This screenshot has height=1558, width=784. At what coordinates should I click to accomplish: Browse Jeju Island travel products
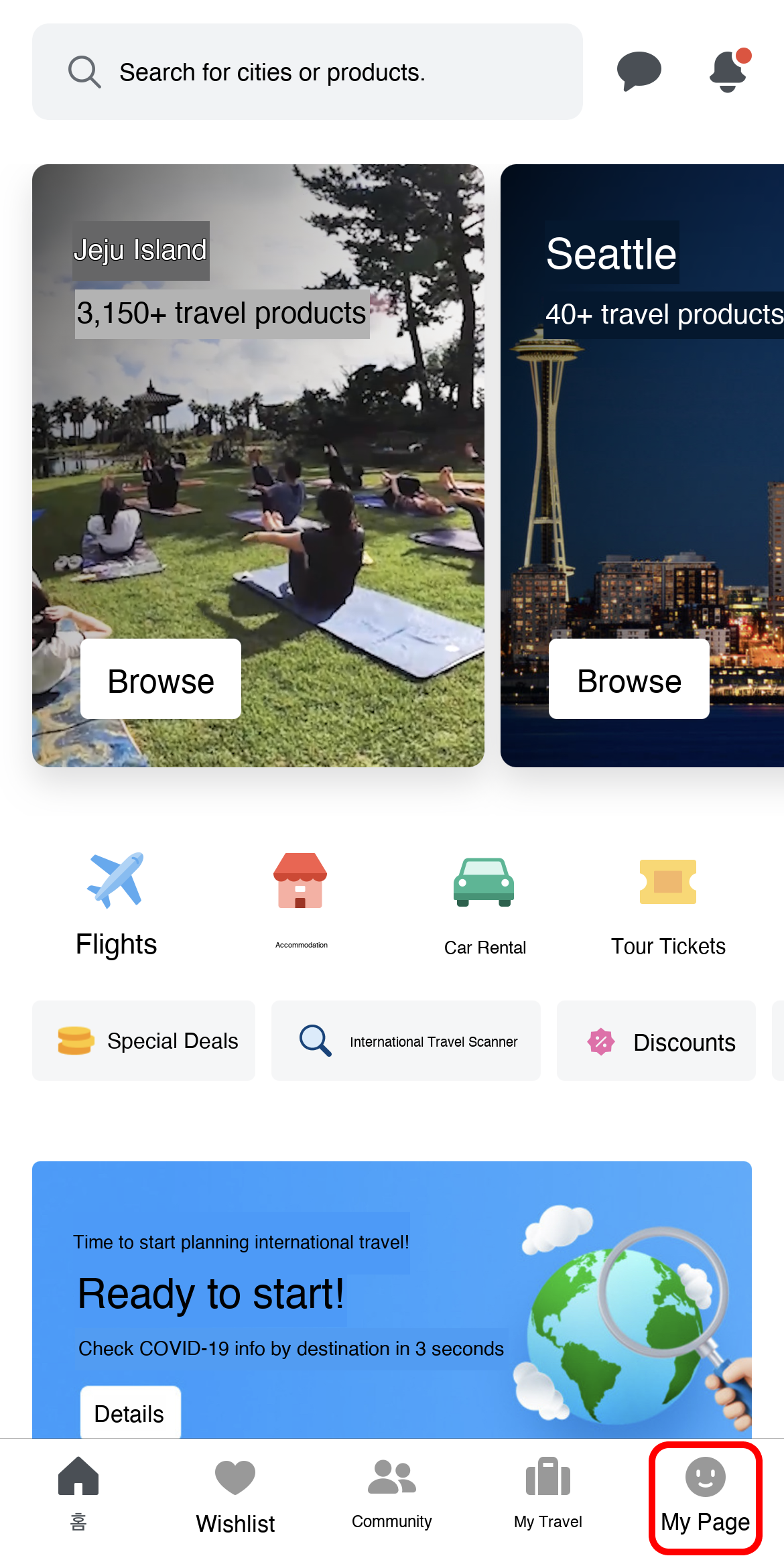[x=160, y=679]
